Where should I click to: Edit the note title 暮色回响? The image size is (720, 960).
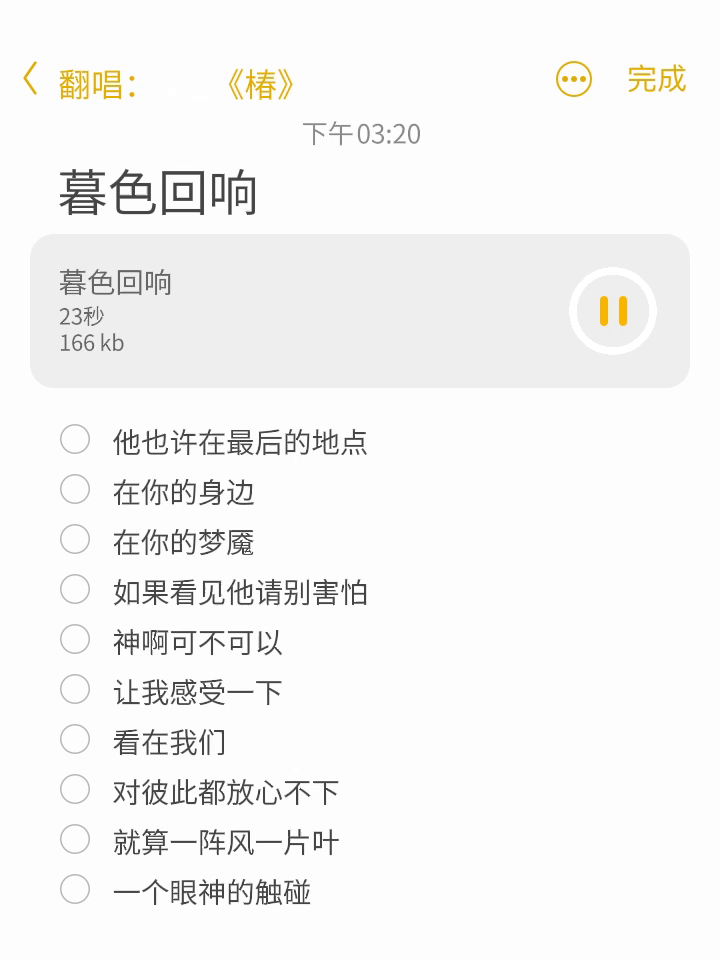159,193
